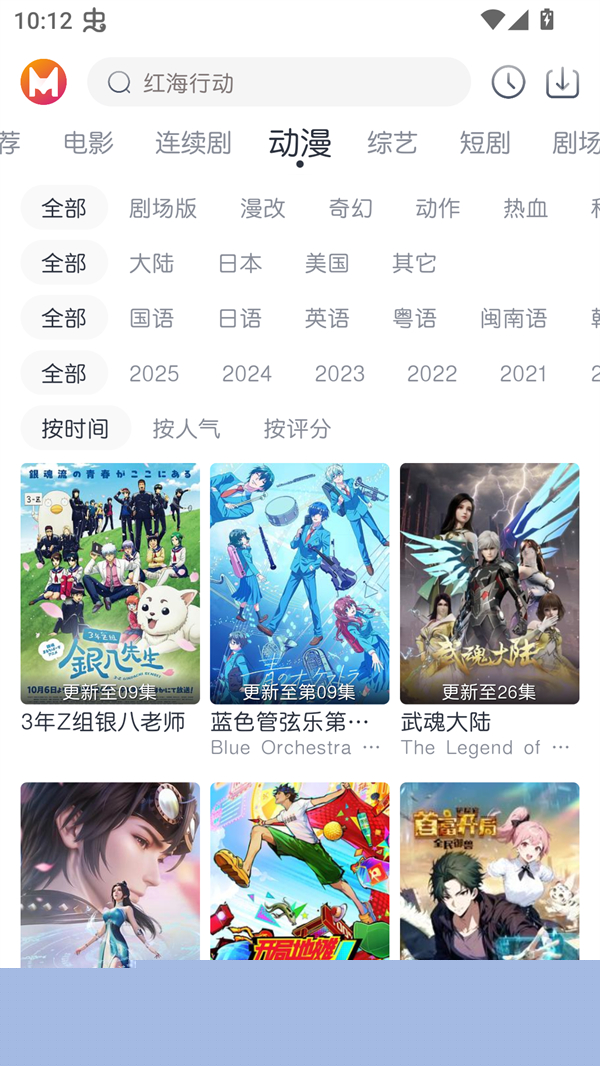The height and width of the screenshot is (1066, 600).
Task: Show only 2022 releases
Action: [x=432, y=373]
